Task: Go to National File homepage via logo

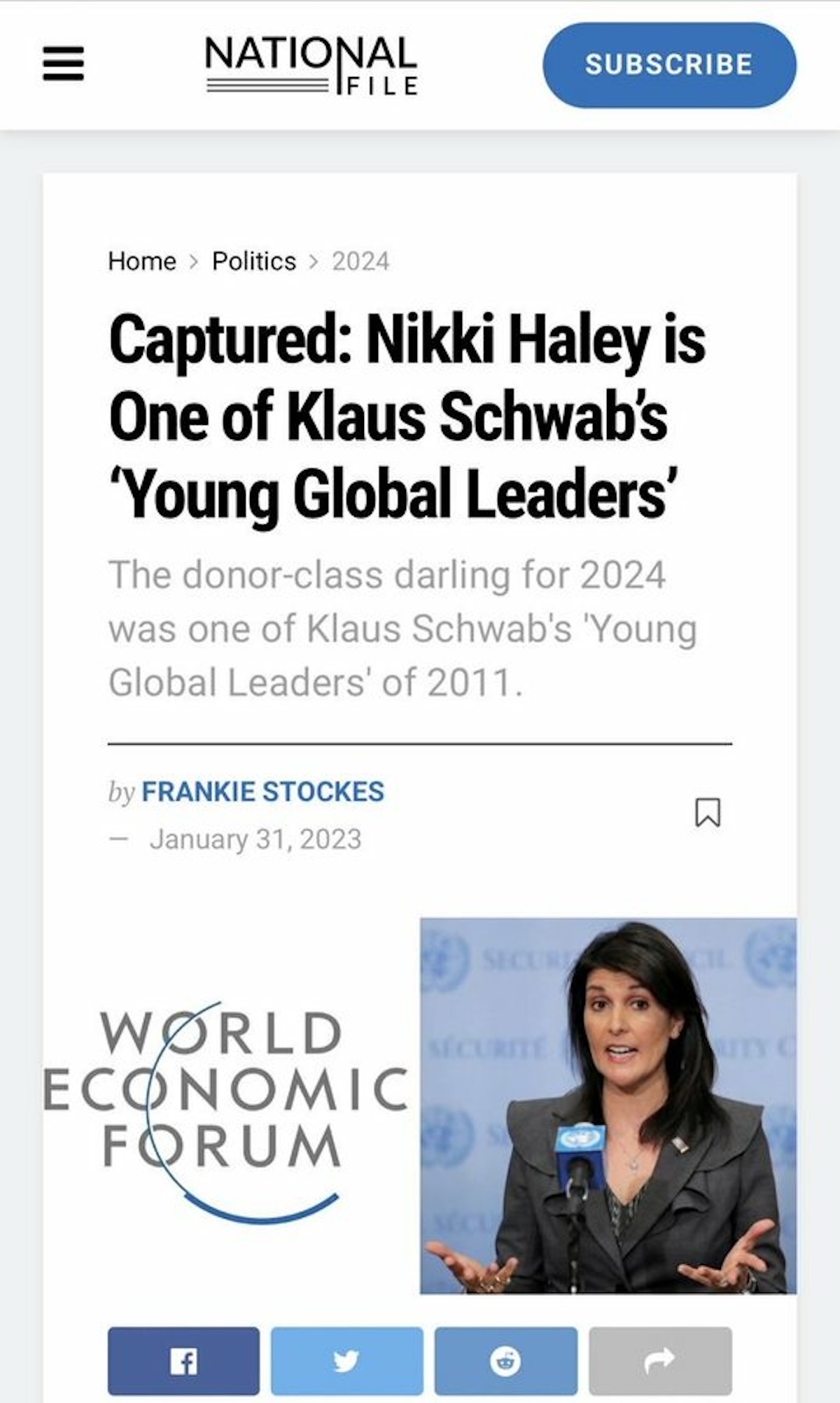Action: click(311, 66)
